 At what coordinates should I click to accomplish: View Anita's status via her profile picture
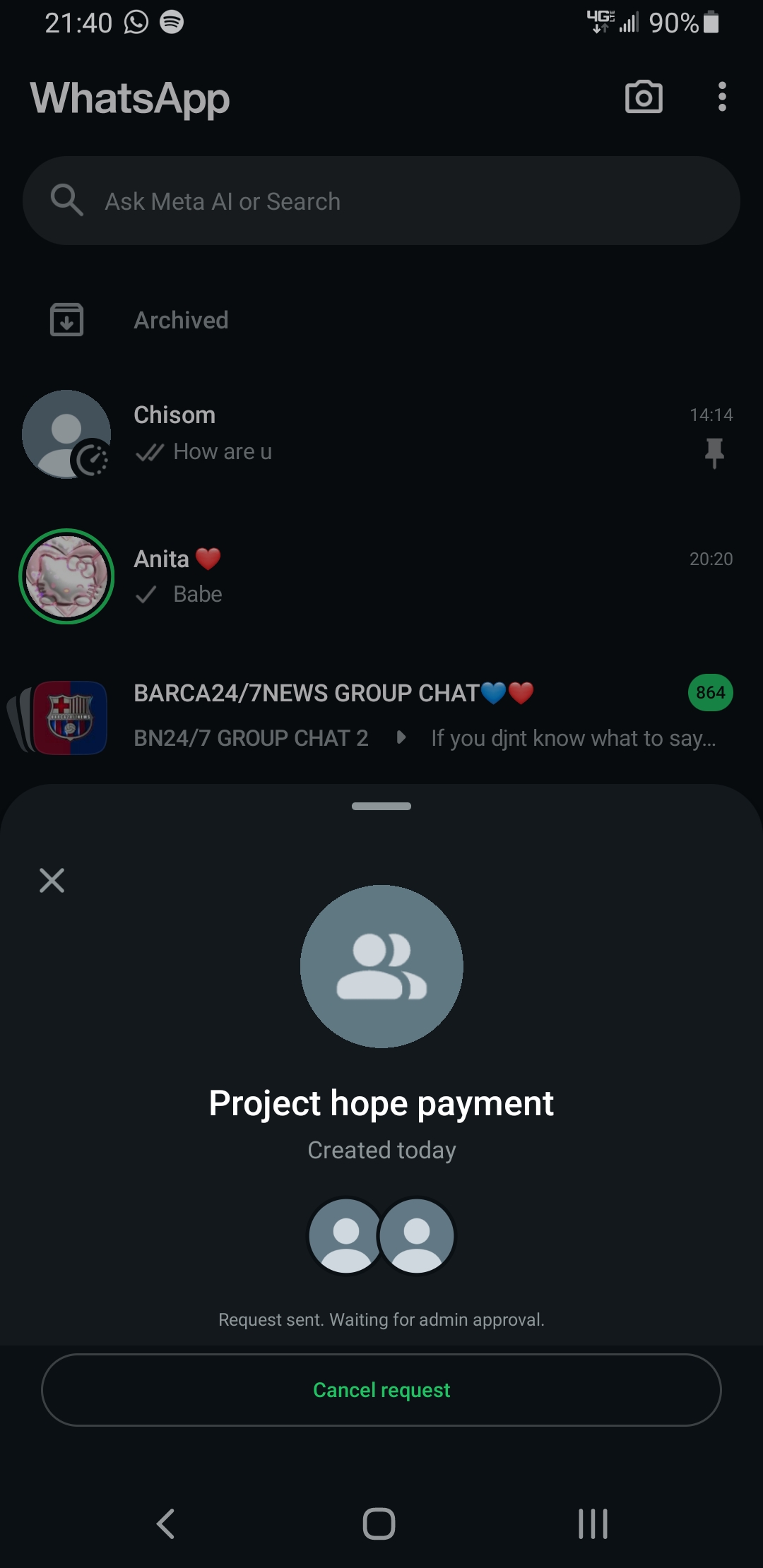click(66, 576)
